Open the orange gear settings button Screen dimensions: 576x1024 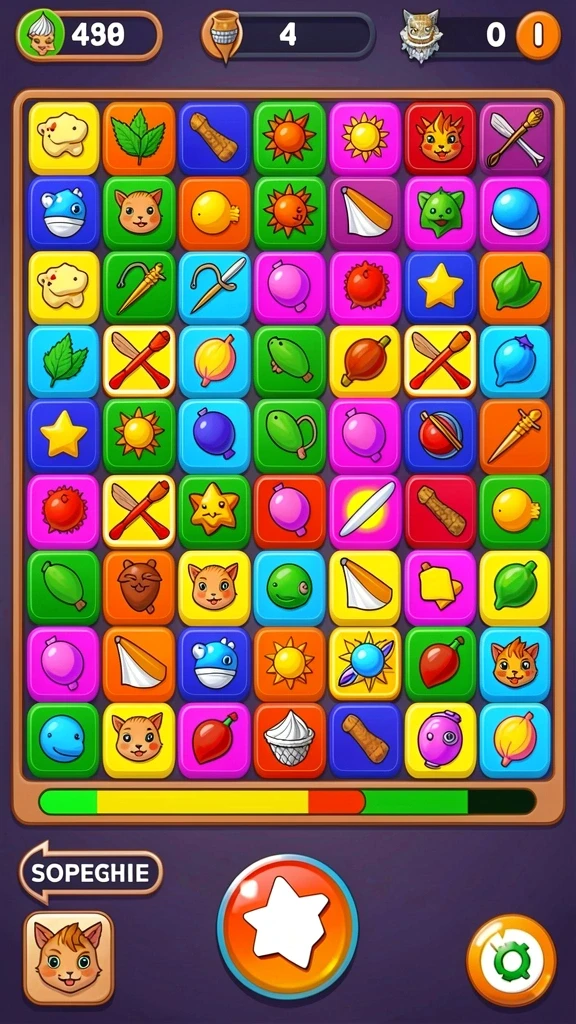(x=511, y=961)
